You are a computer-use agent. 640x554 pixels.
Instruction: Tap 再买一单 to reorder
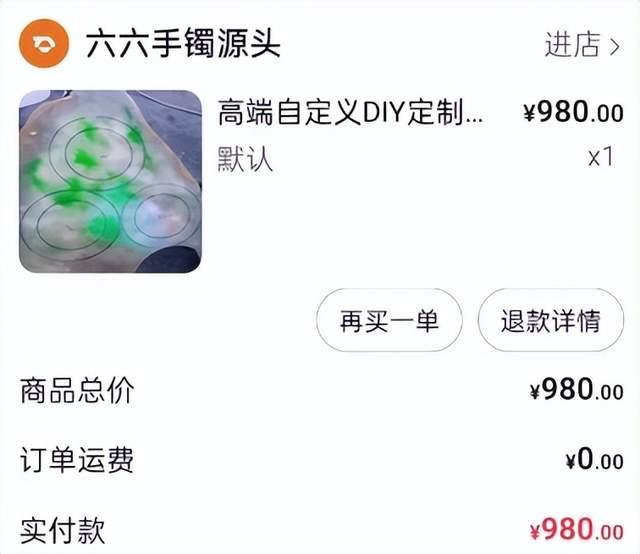coord(389,321)
